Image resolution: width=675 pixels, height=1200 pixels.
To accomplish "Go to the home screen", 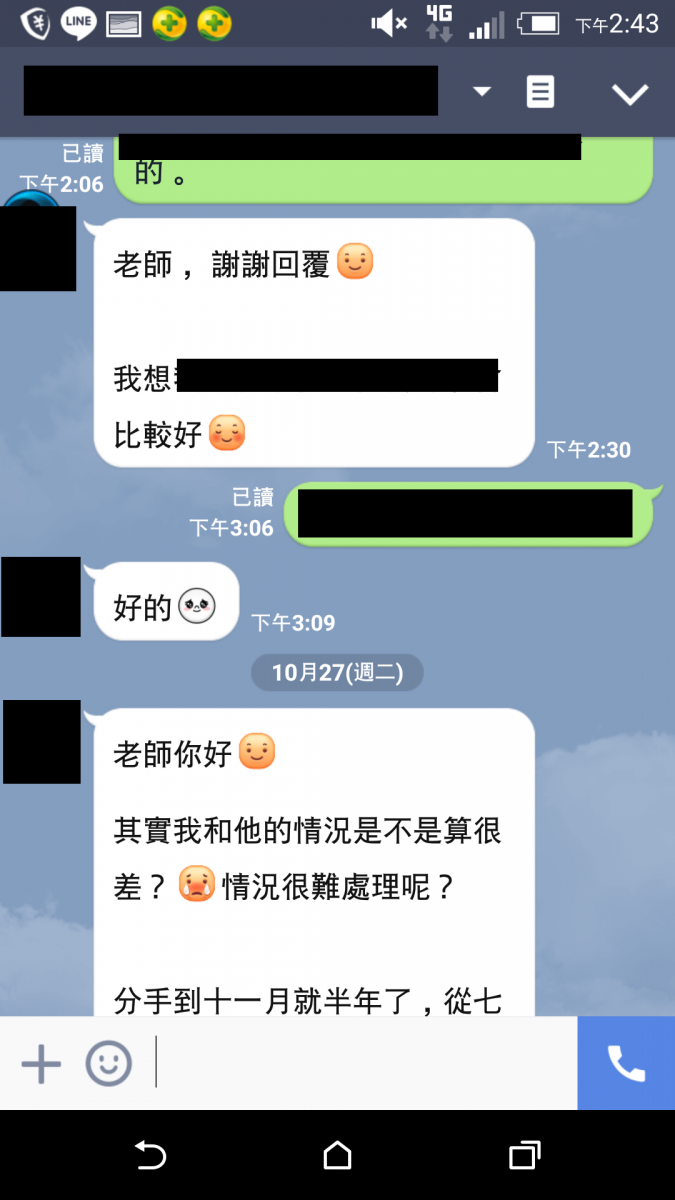I will coord(338,1156).
